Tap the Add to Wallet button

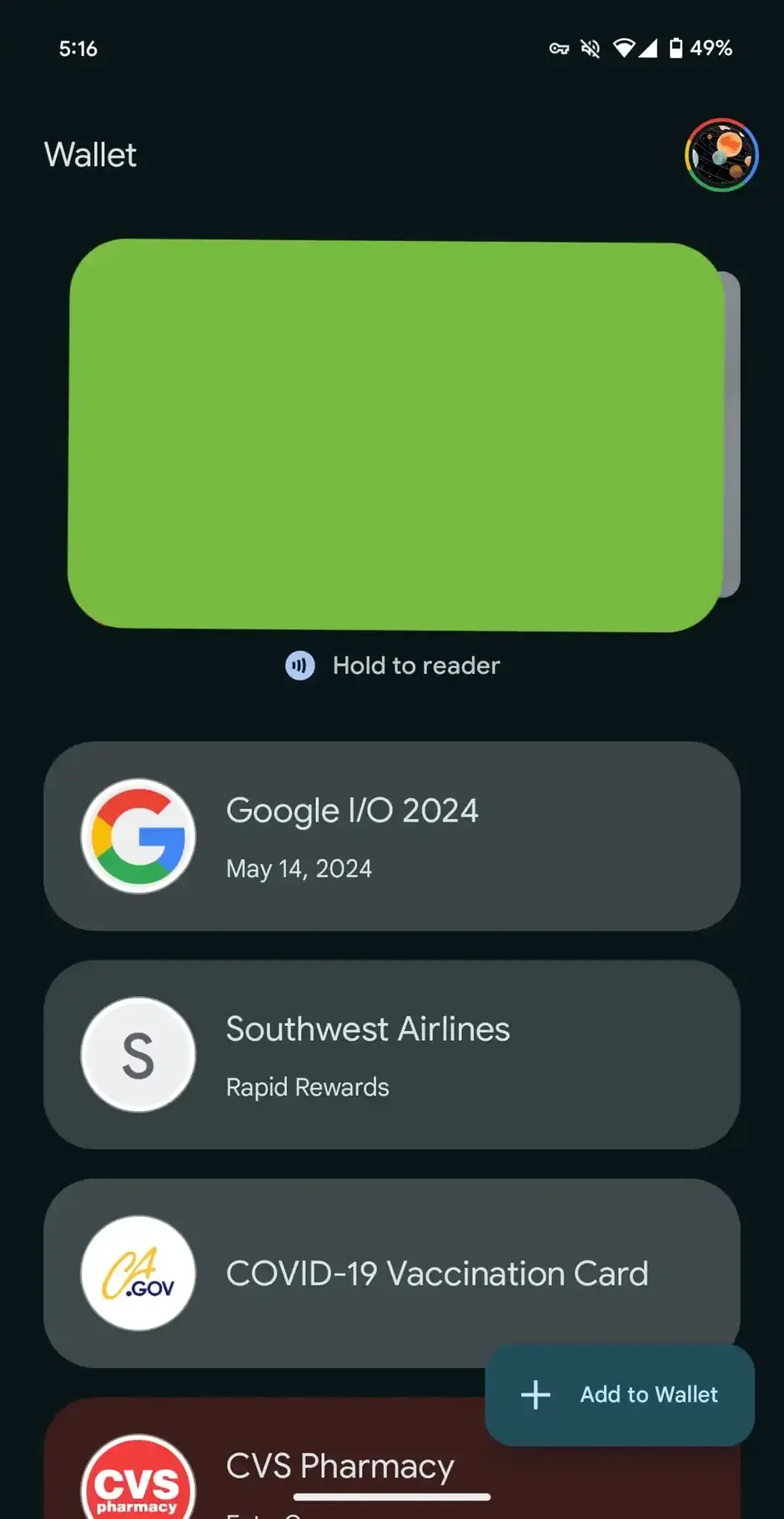[620, 1395]
